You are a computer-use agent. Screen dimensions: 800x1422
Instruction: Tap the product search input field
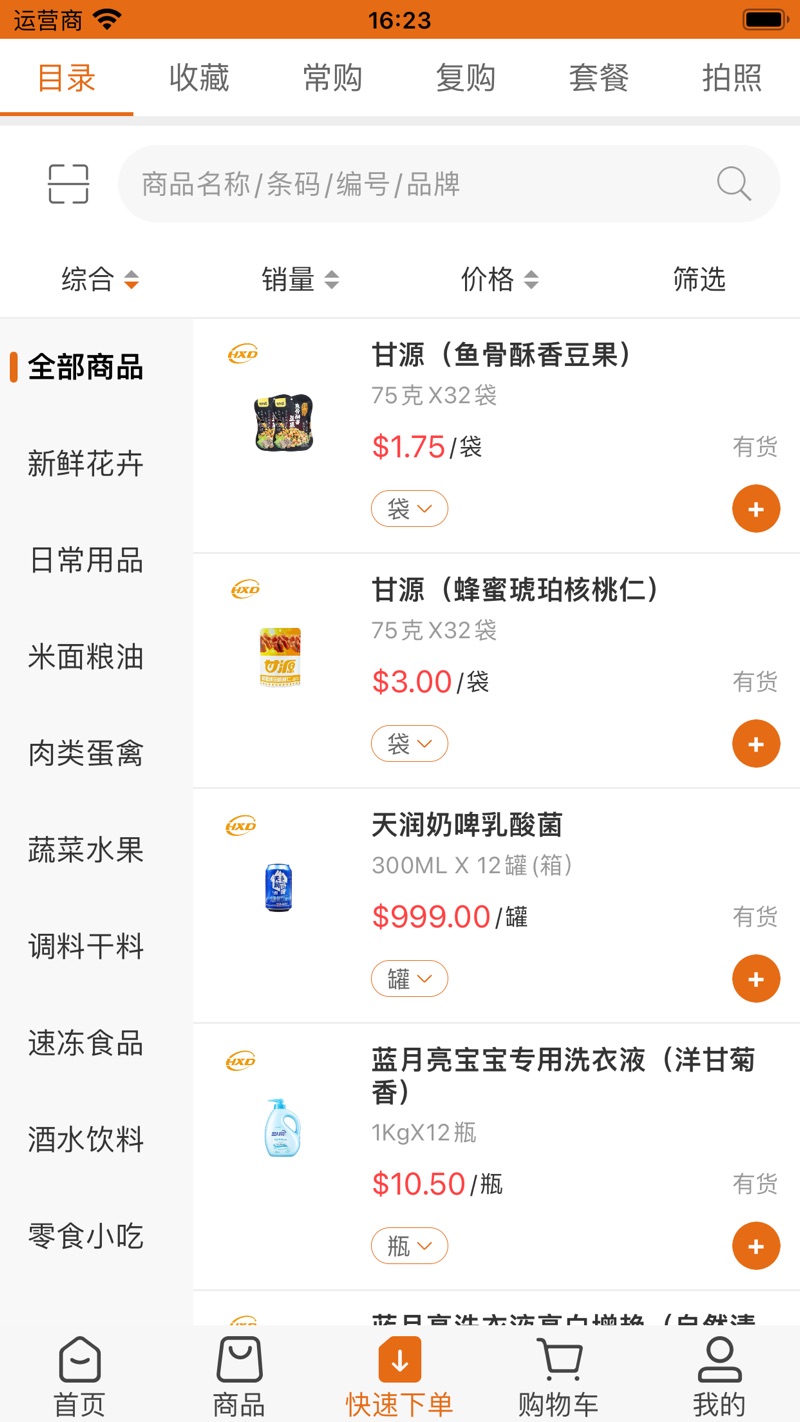(x=400, y=184)
